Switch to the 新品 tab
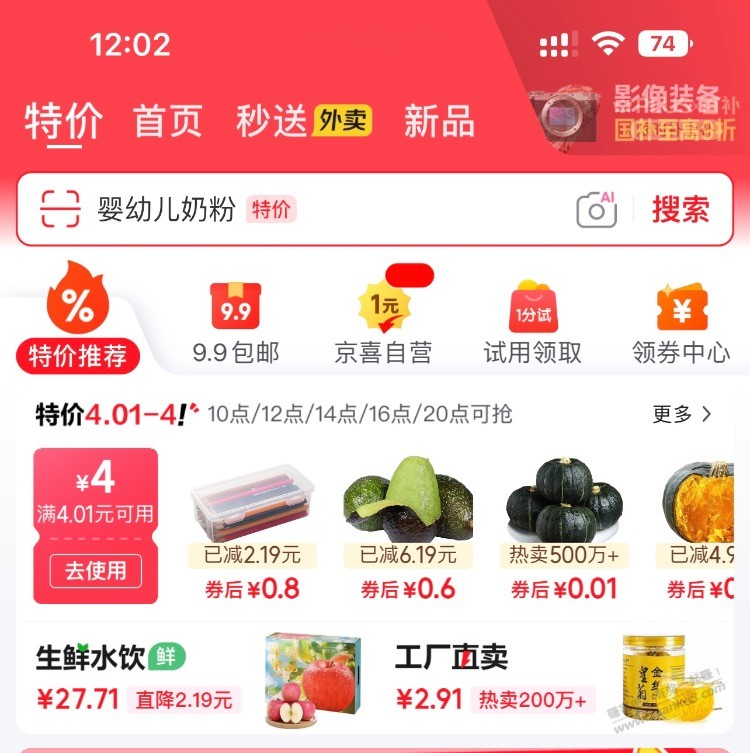Screen dimensions: 750x753 [438, 122]
